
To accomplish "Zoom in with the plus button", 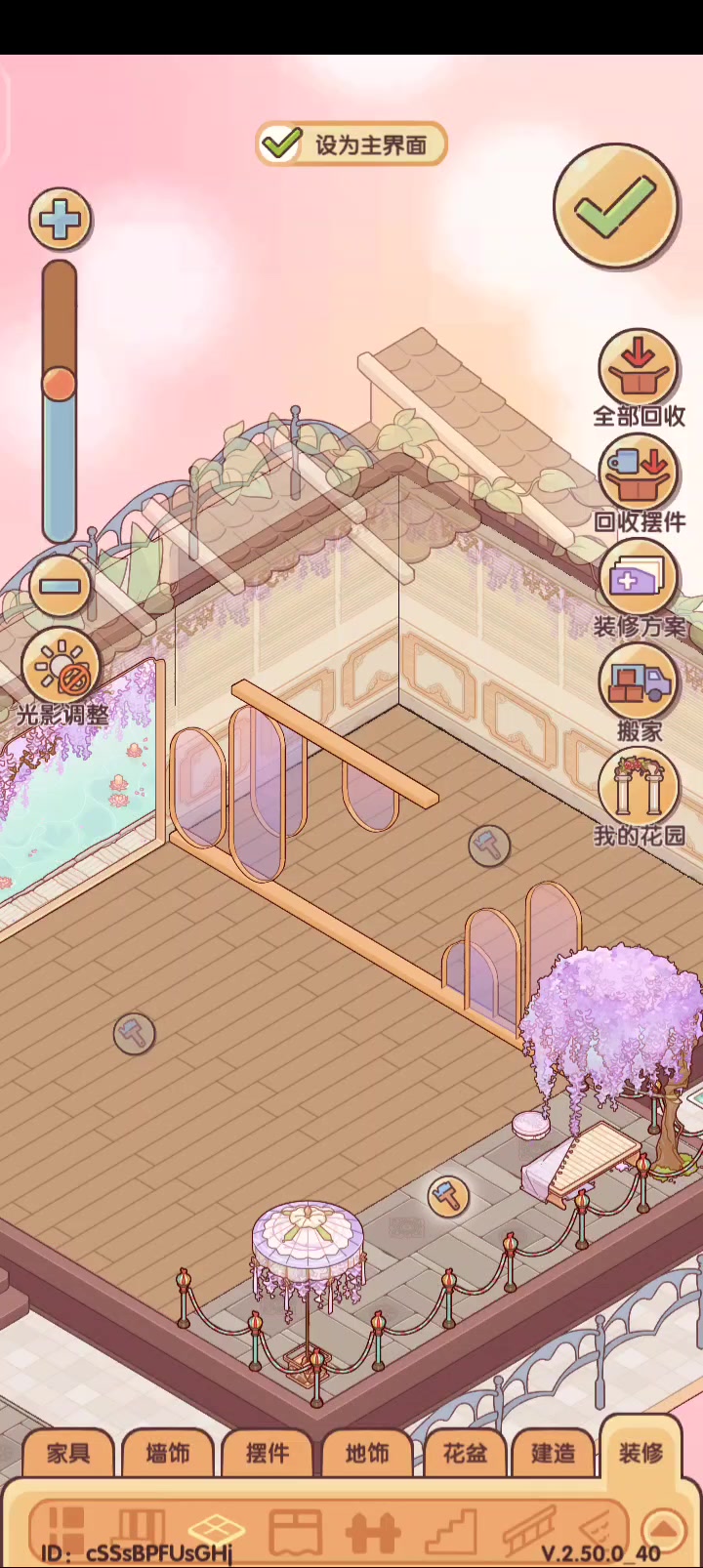I will coord(61,219).
